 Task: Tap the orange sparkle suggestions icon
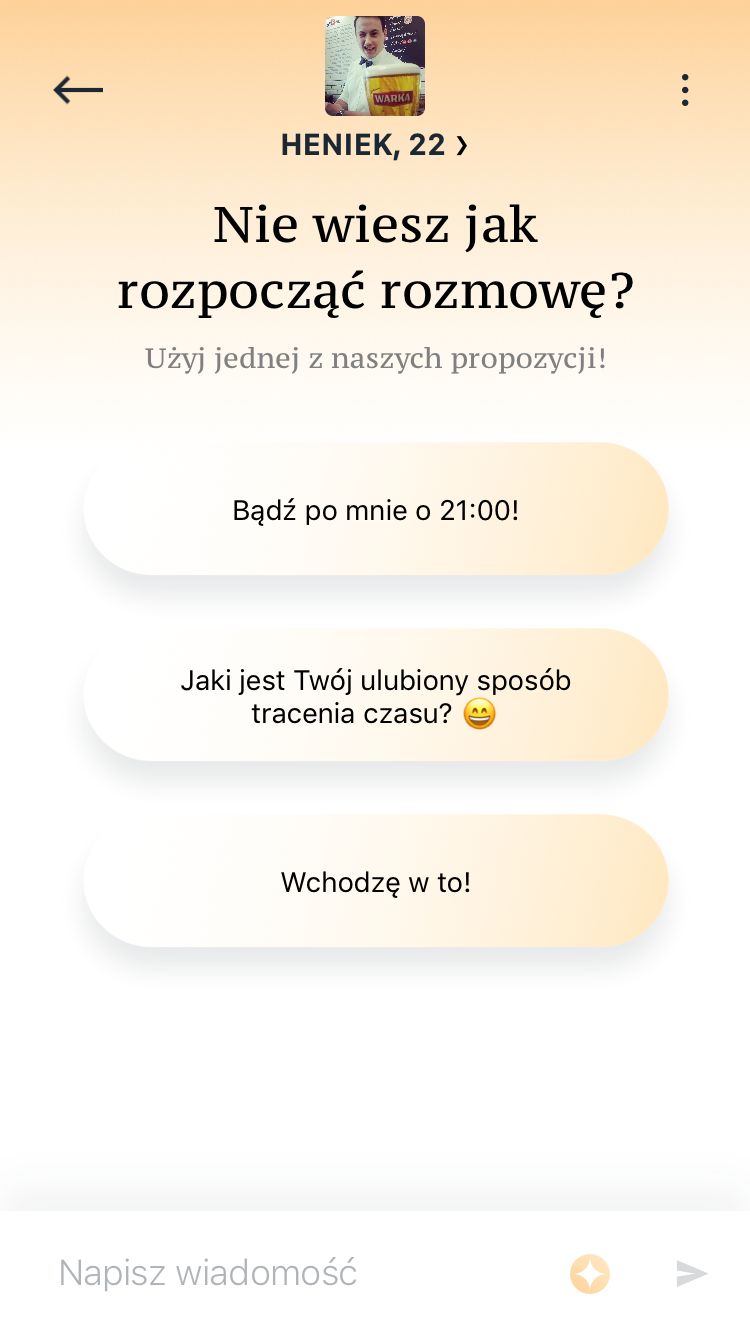590,1274
